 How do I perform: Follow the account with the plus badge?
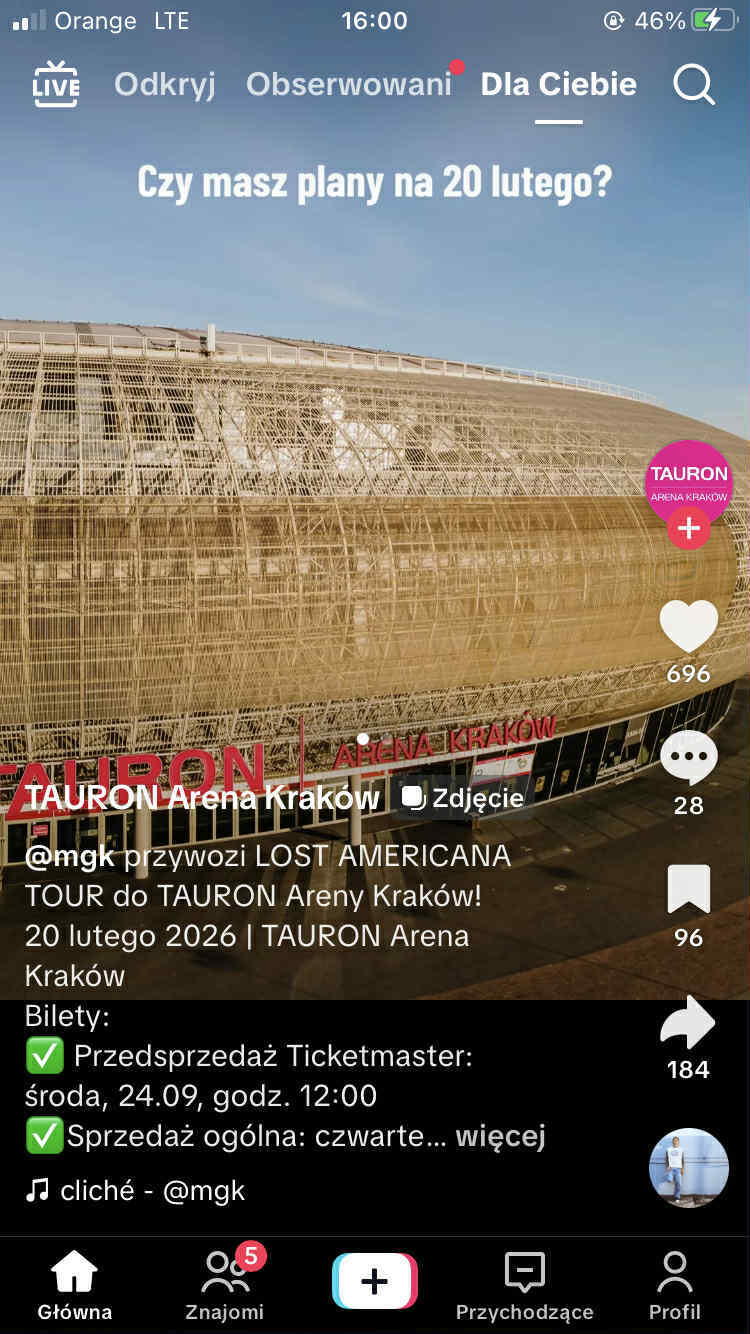(x=689, y=528)
